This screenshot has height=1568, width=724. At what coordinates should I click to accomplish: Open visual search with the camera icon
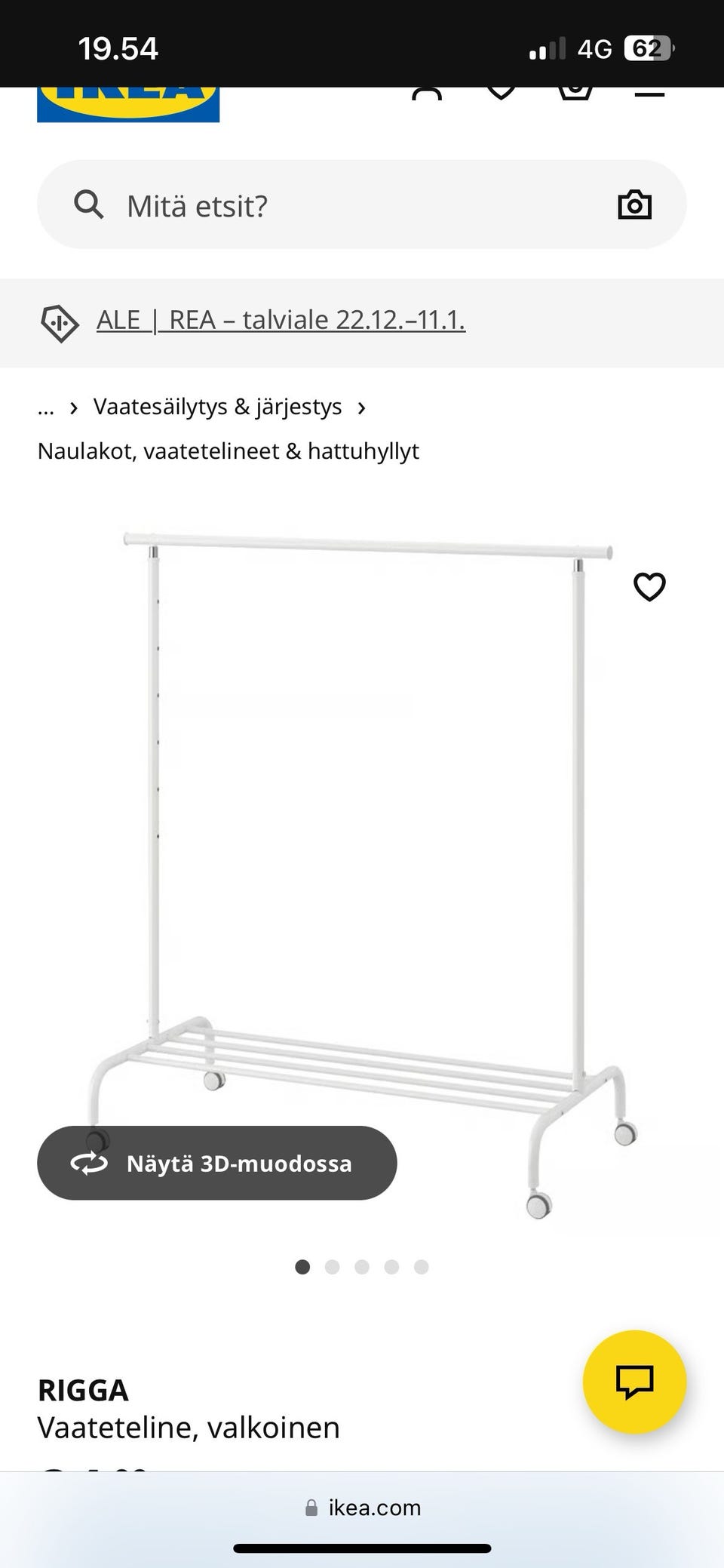[634, 205]
